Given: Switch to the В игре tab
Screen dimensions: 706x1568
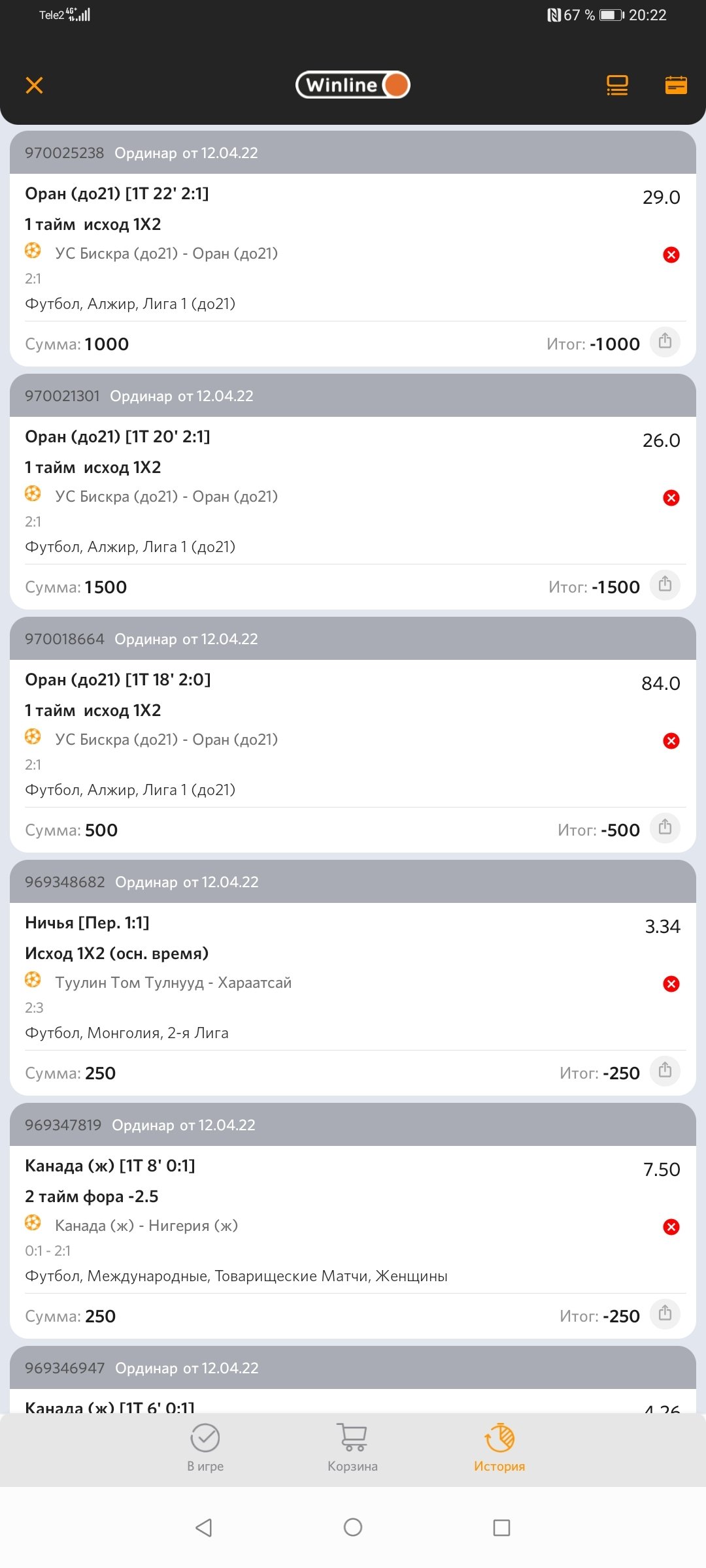Looking at the screenshot, I should tap(205, 1448).
